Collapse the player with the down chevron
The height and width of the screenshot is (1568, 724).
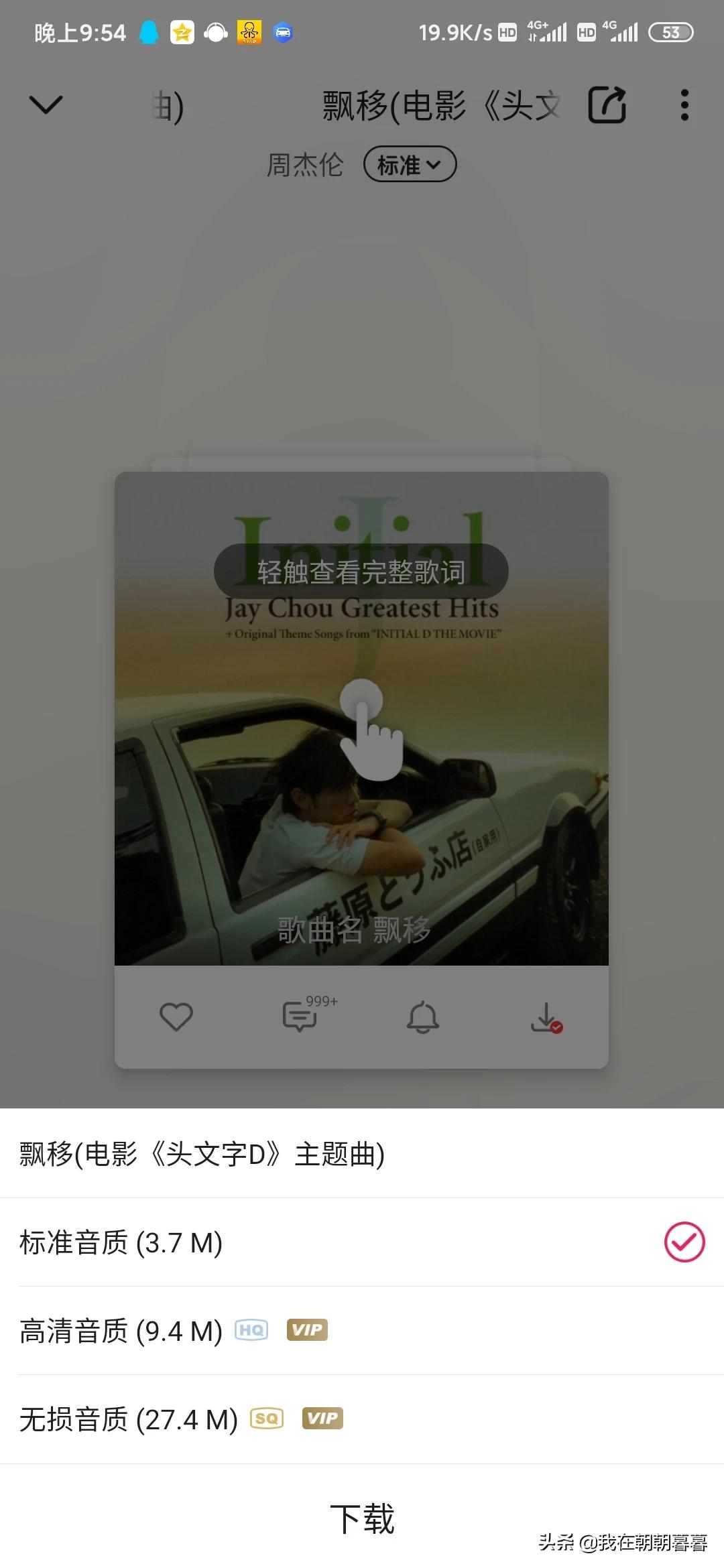(46, 105)
